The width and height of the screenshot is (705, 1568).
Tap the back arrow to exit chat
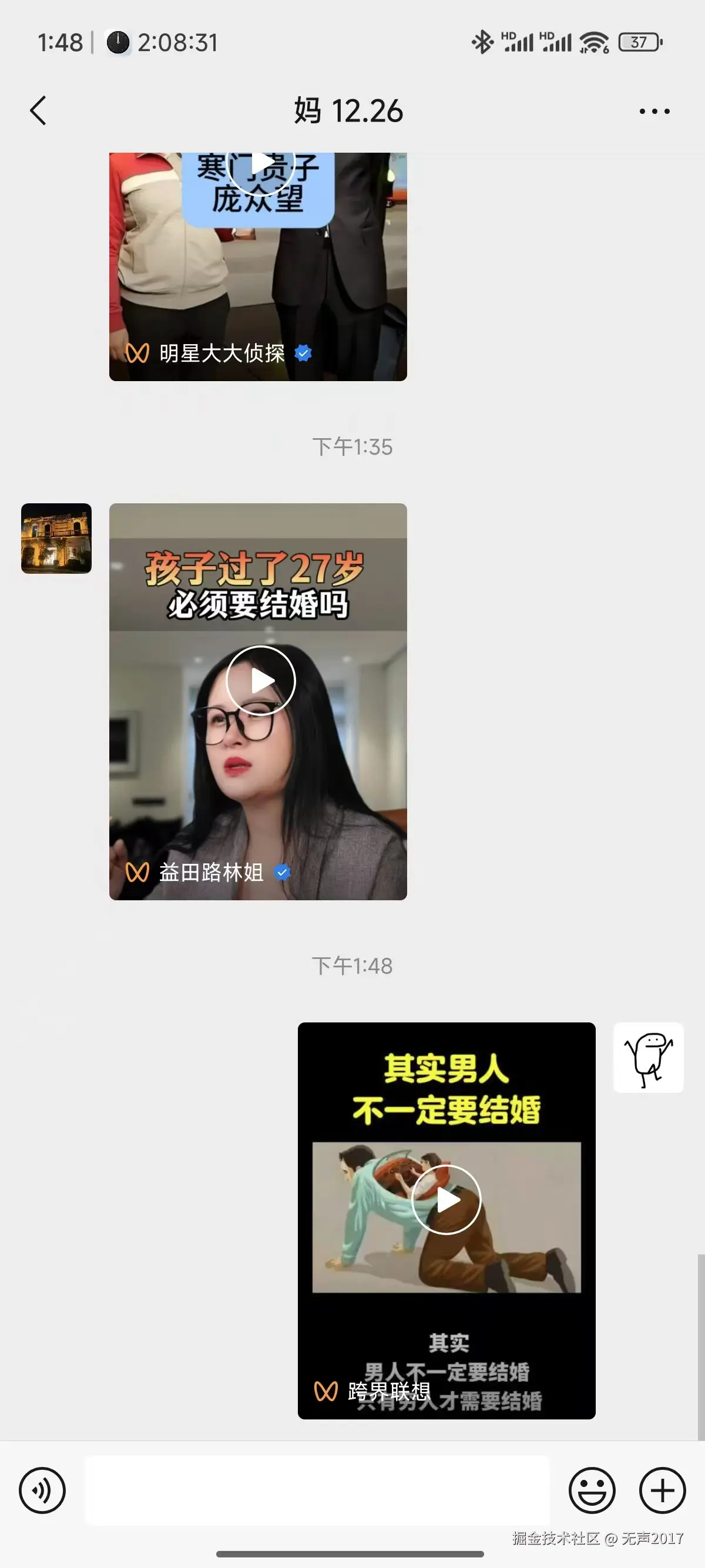[38, 110]
